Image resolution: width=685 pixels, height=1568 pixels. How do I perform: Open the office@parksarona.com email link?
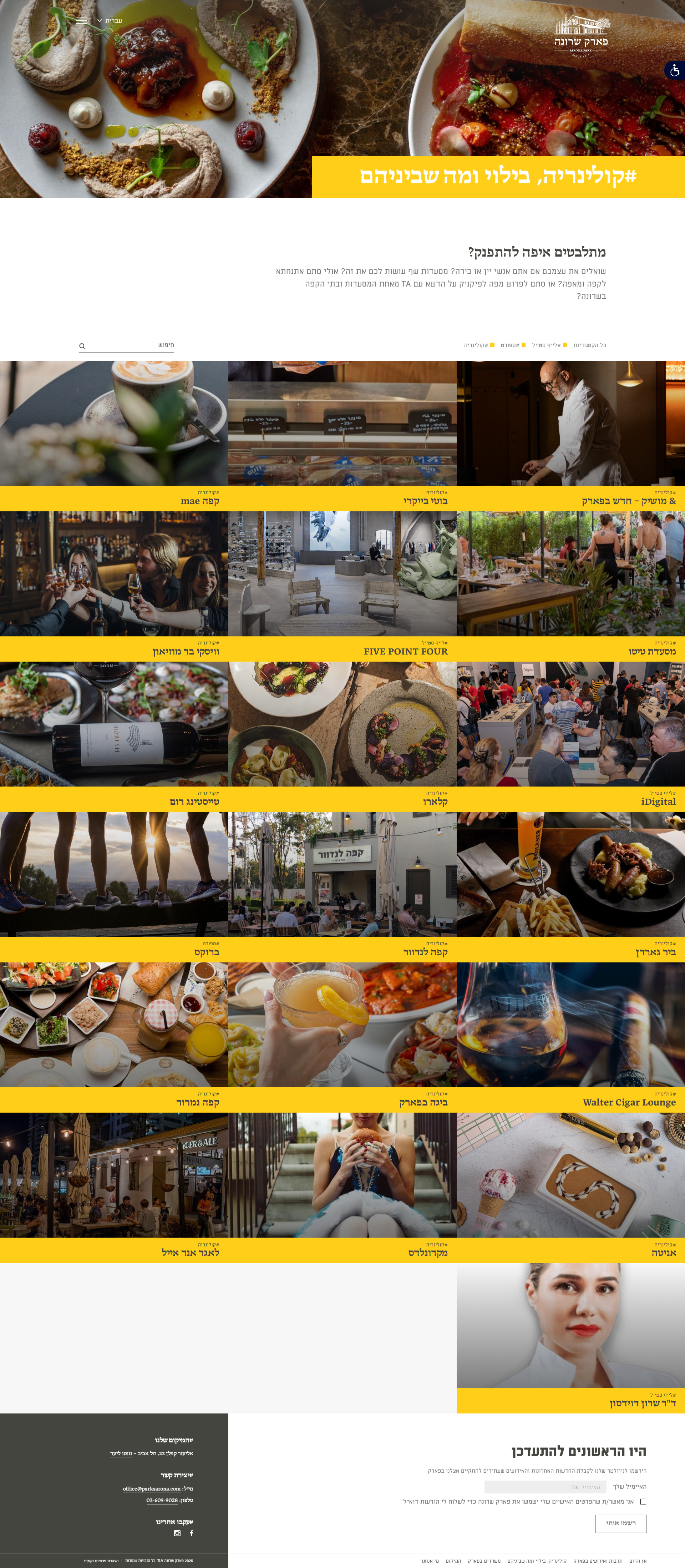point(152,1489)
